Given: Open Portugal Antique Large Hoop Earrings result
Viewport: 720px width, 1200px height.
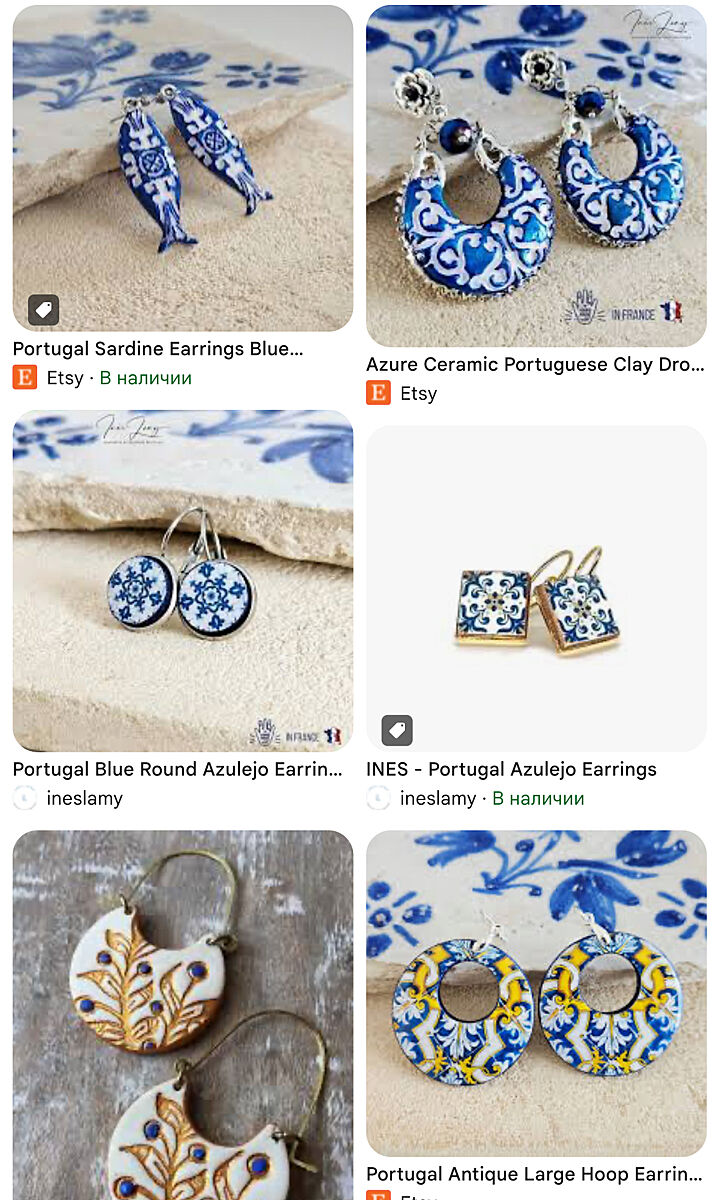Looking at the screenshot, I should (536, 993).
